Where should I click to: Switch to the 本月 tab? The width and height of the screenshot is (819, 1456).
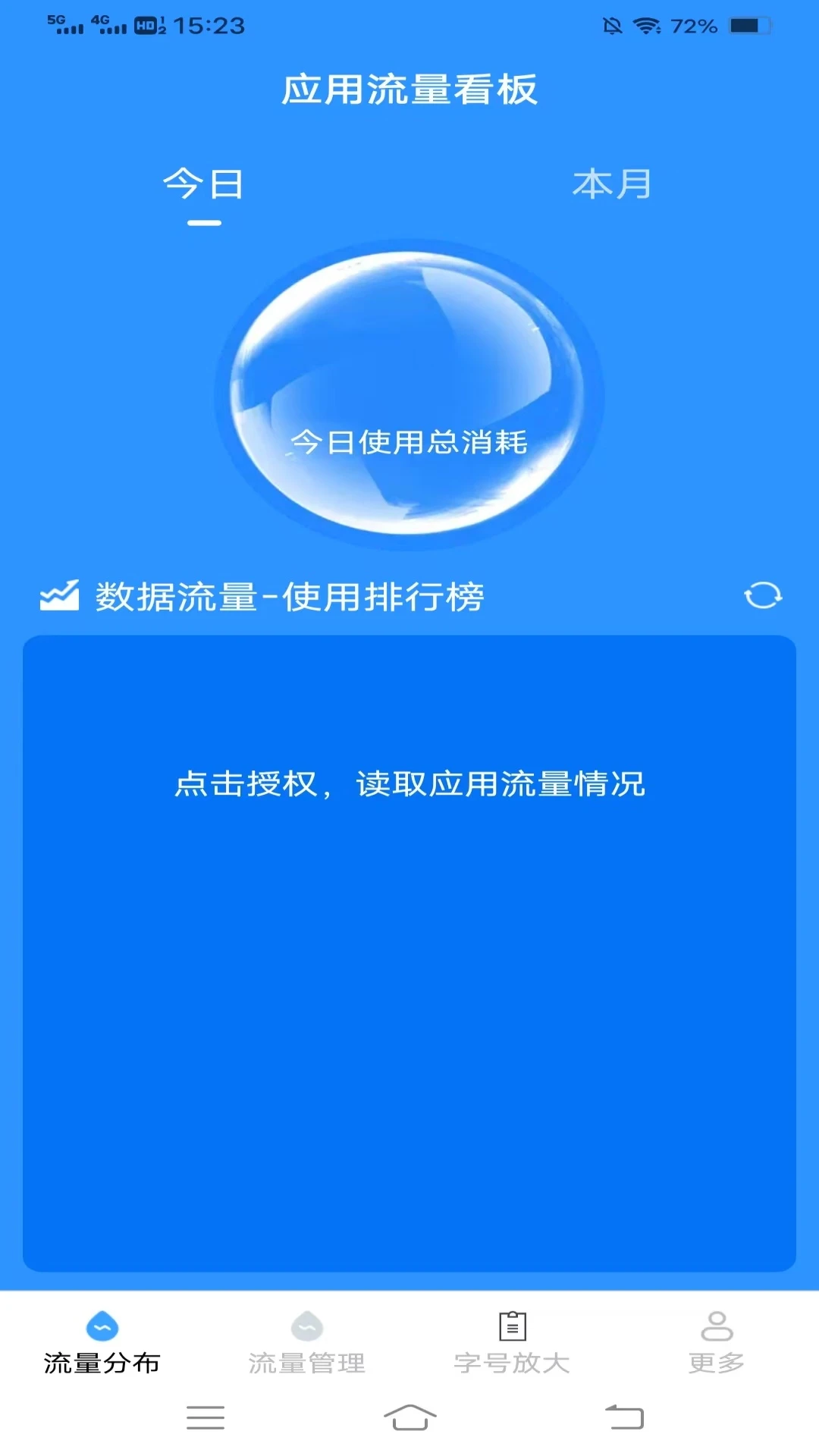coord(611,186)
